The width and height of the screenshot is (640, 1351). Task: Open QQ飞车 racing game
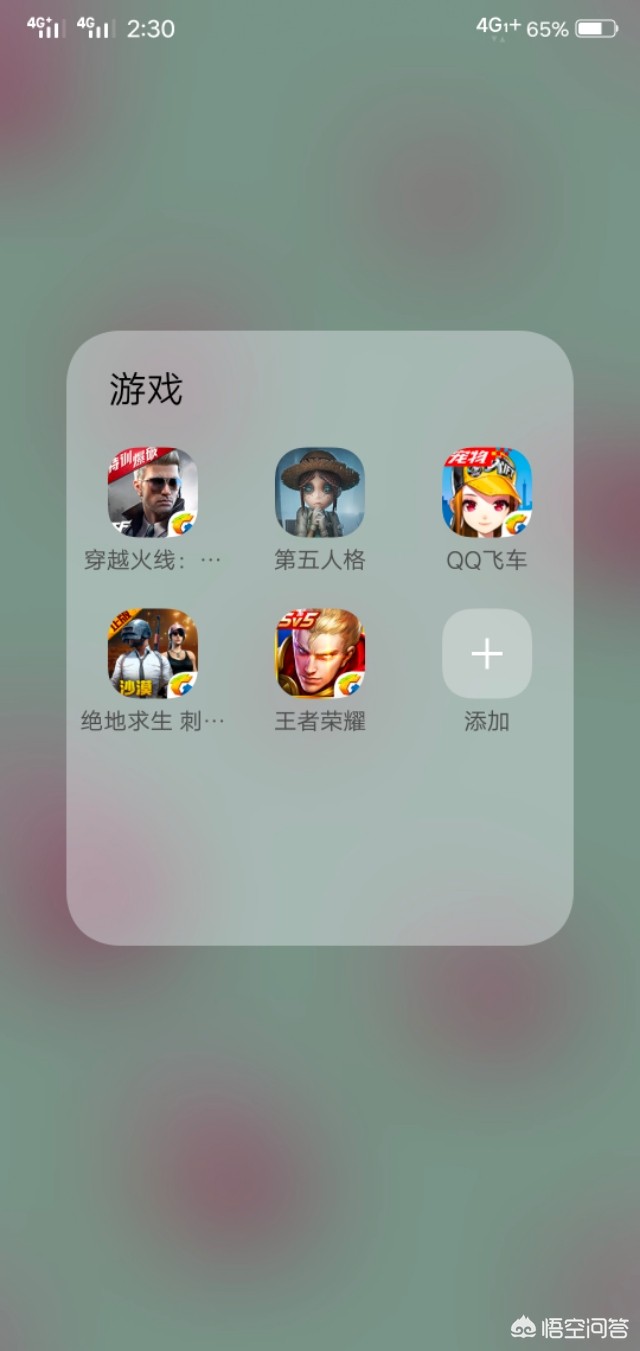pos(487,492)
